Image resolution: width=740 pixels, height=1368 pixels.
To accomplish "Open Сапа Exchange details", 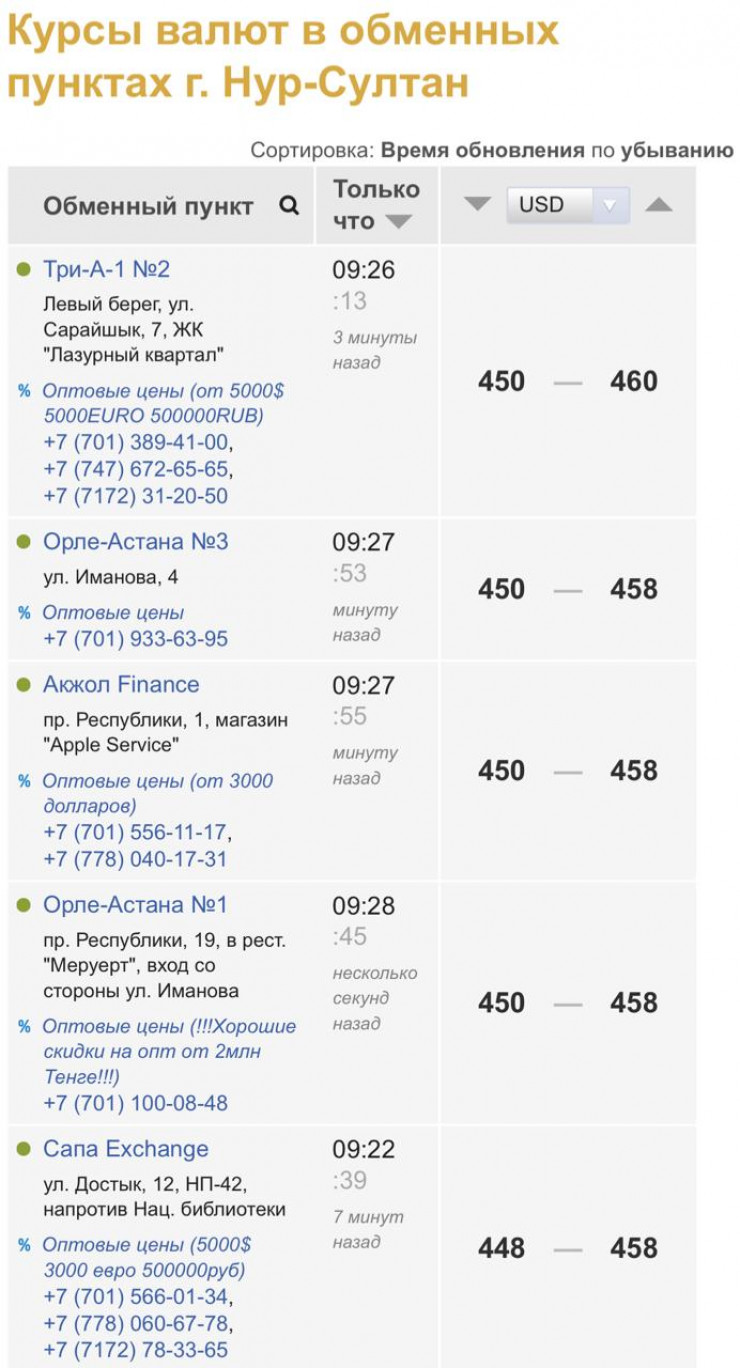I will point(125,1149).
